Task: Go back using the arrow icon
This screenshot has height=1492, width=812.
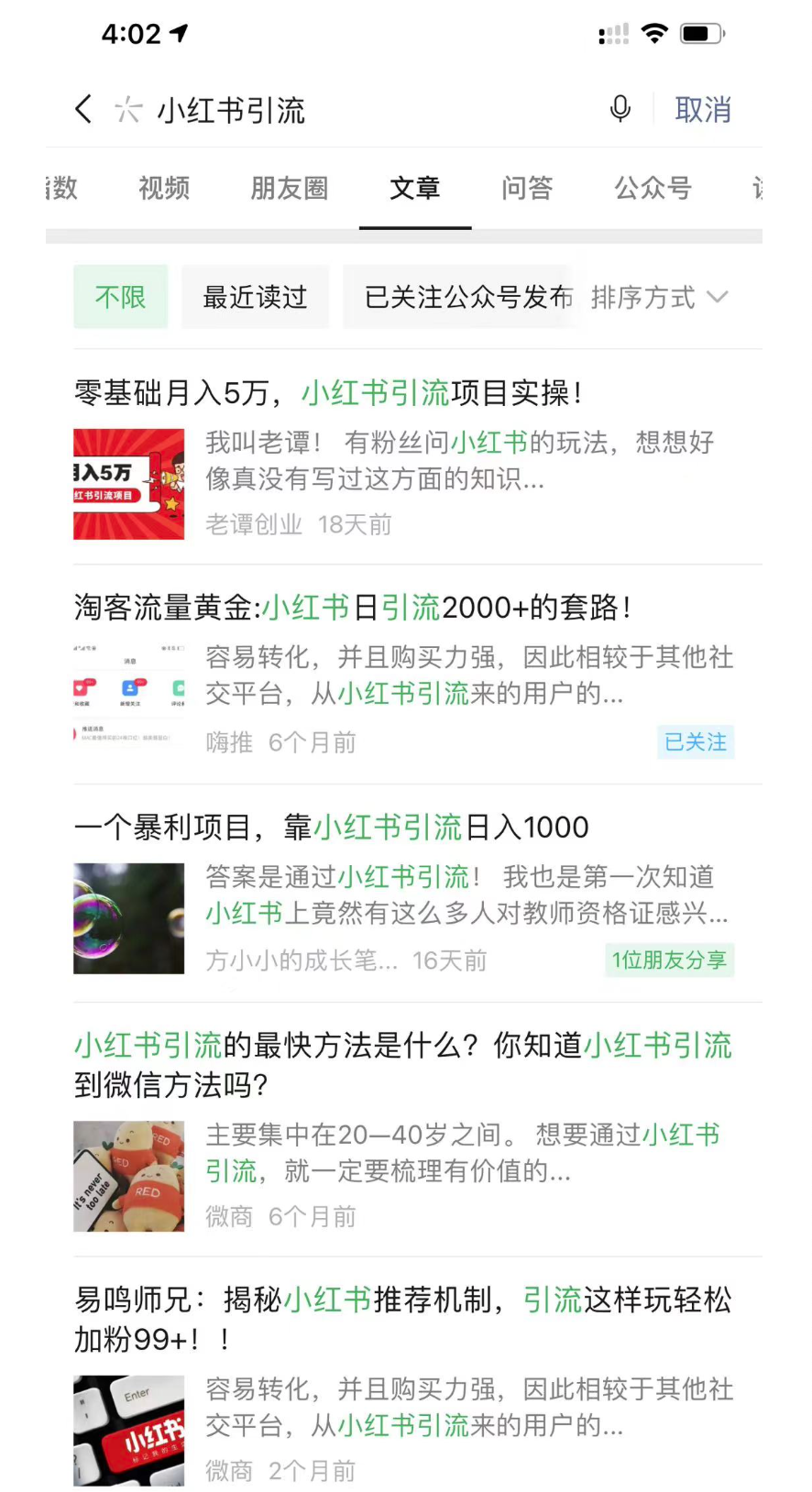Action: coord(83,109)
